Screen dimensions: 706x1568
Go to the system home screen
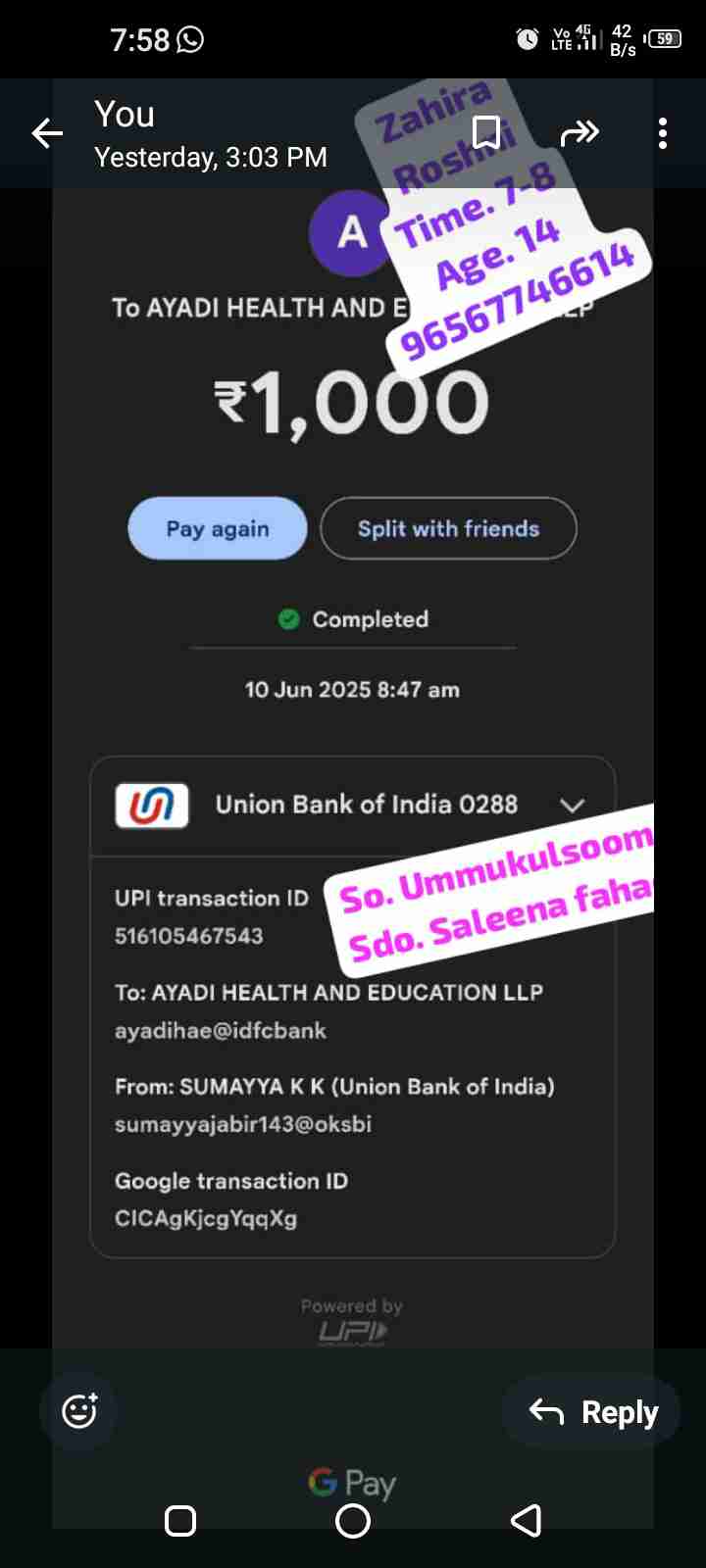(353, 1521)
